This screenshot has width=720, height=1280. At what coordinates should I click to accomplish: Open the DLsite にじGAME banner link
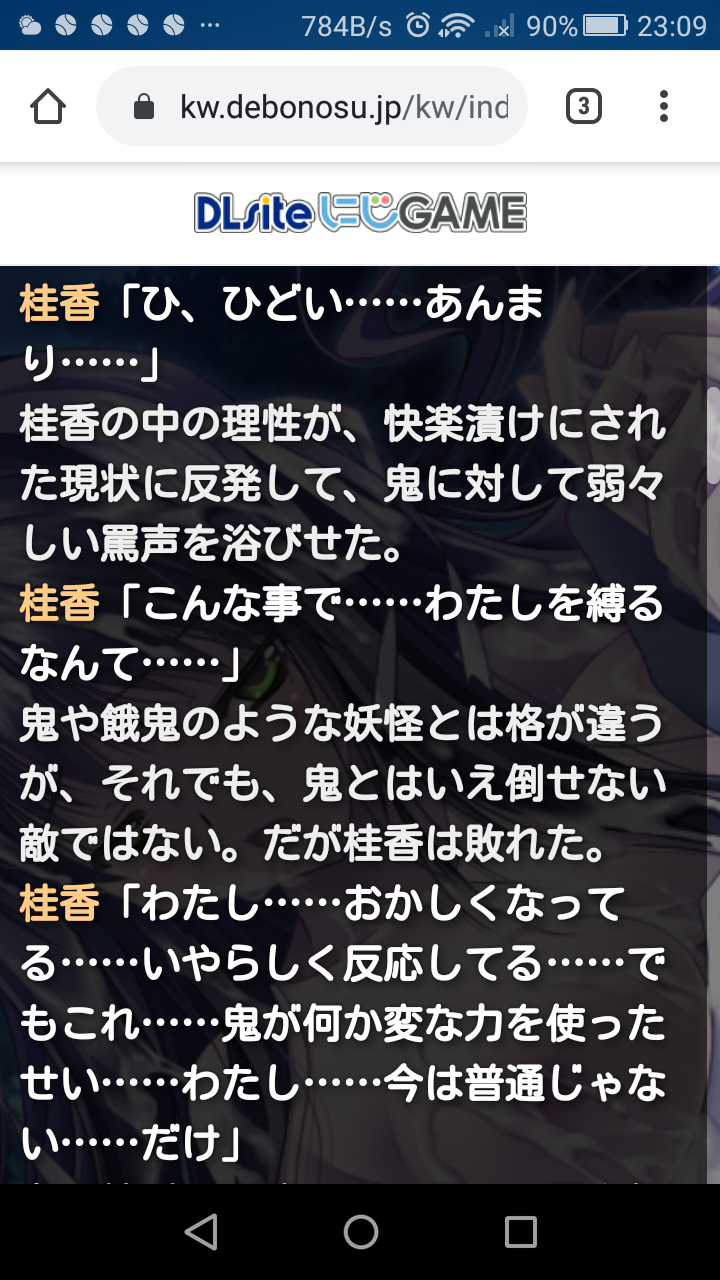click(x=360, y=213)
